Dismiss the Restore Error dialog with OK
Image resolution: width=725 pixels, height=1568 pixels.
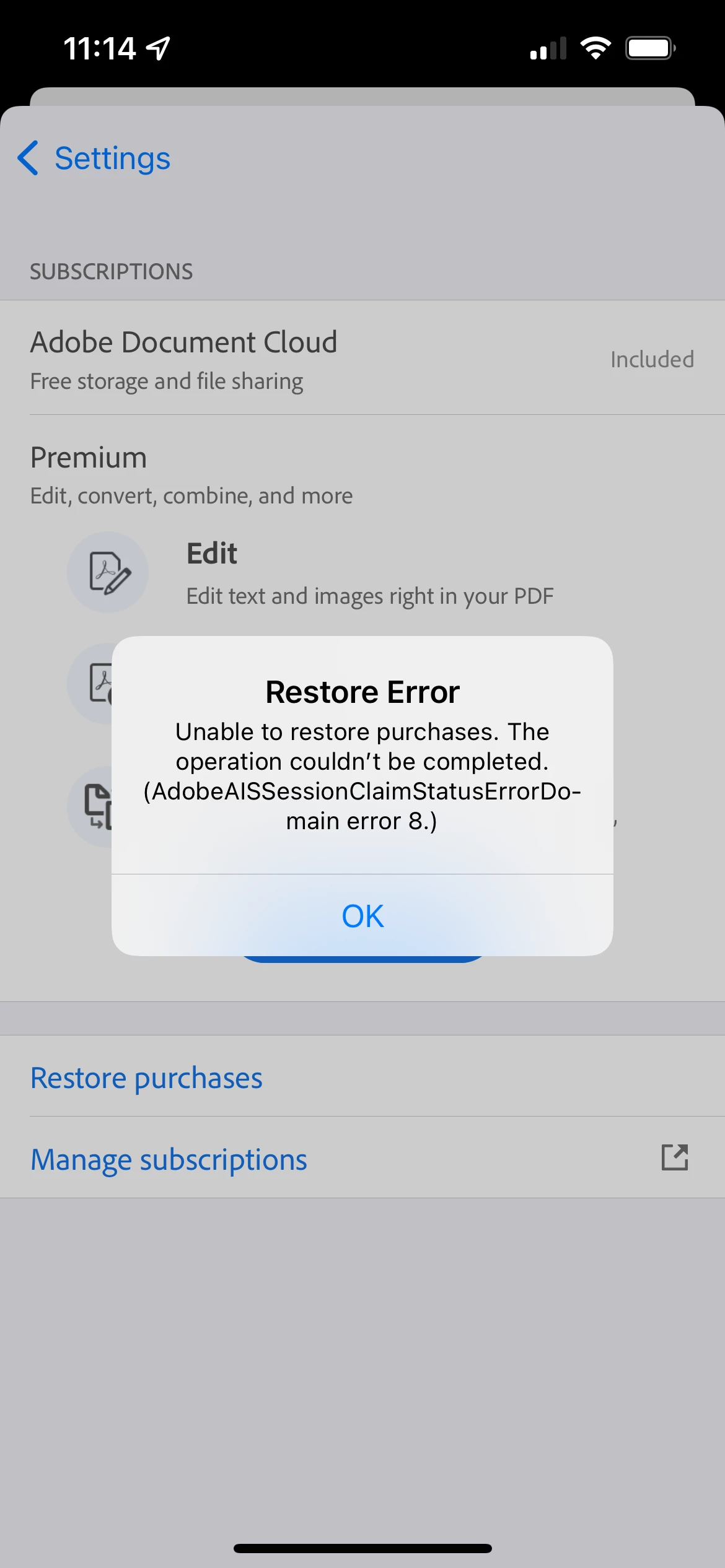pyautogui.click(x=362, y=916)
